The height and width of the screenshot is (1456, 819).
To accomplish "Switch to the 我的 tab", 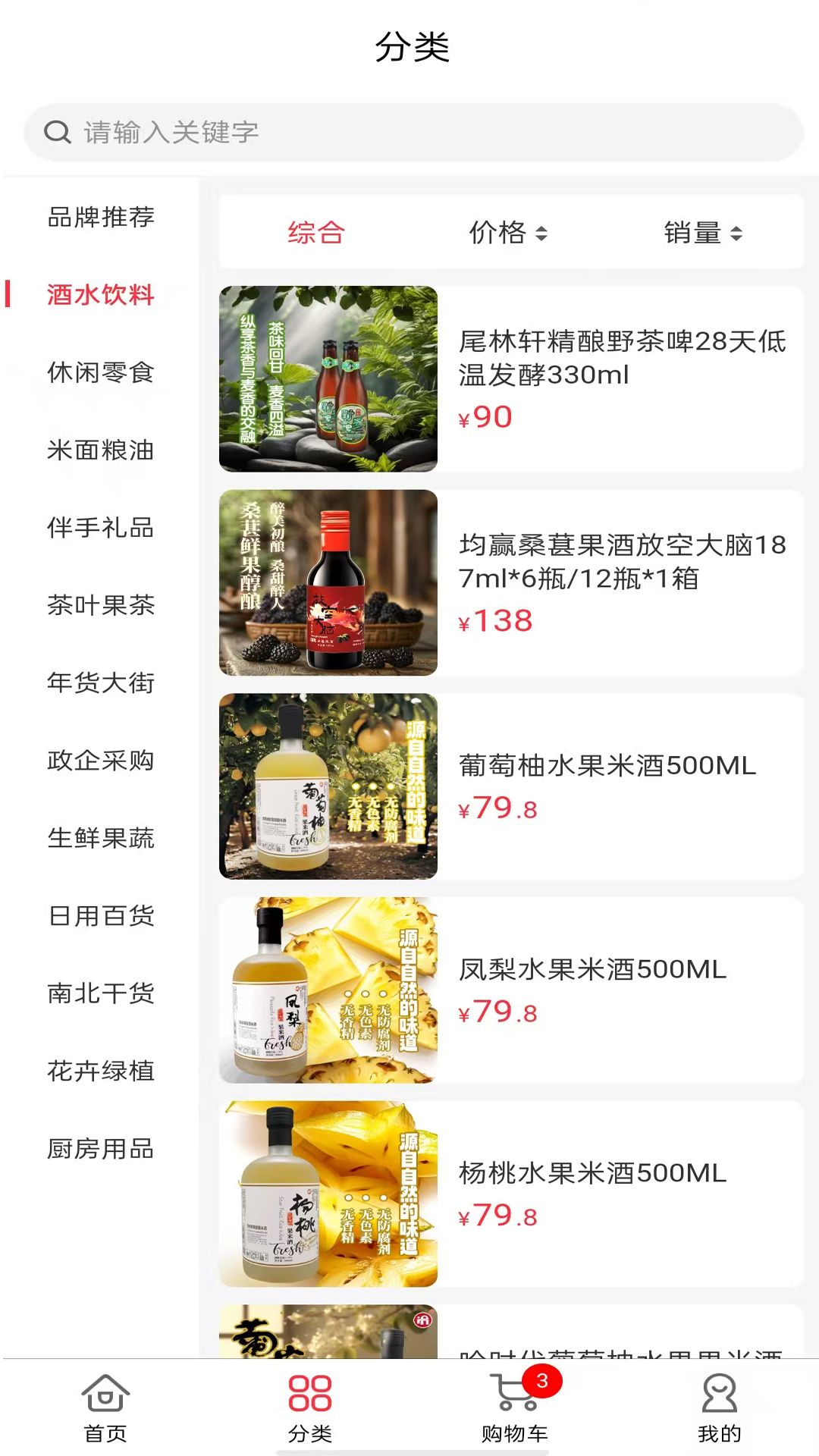I will pos(719,1407).
